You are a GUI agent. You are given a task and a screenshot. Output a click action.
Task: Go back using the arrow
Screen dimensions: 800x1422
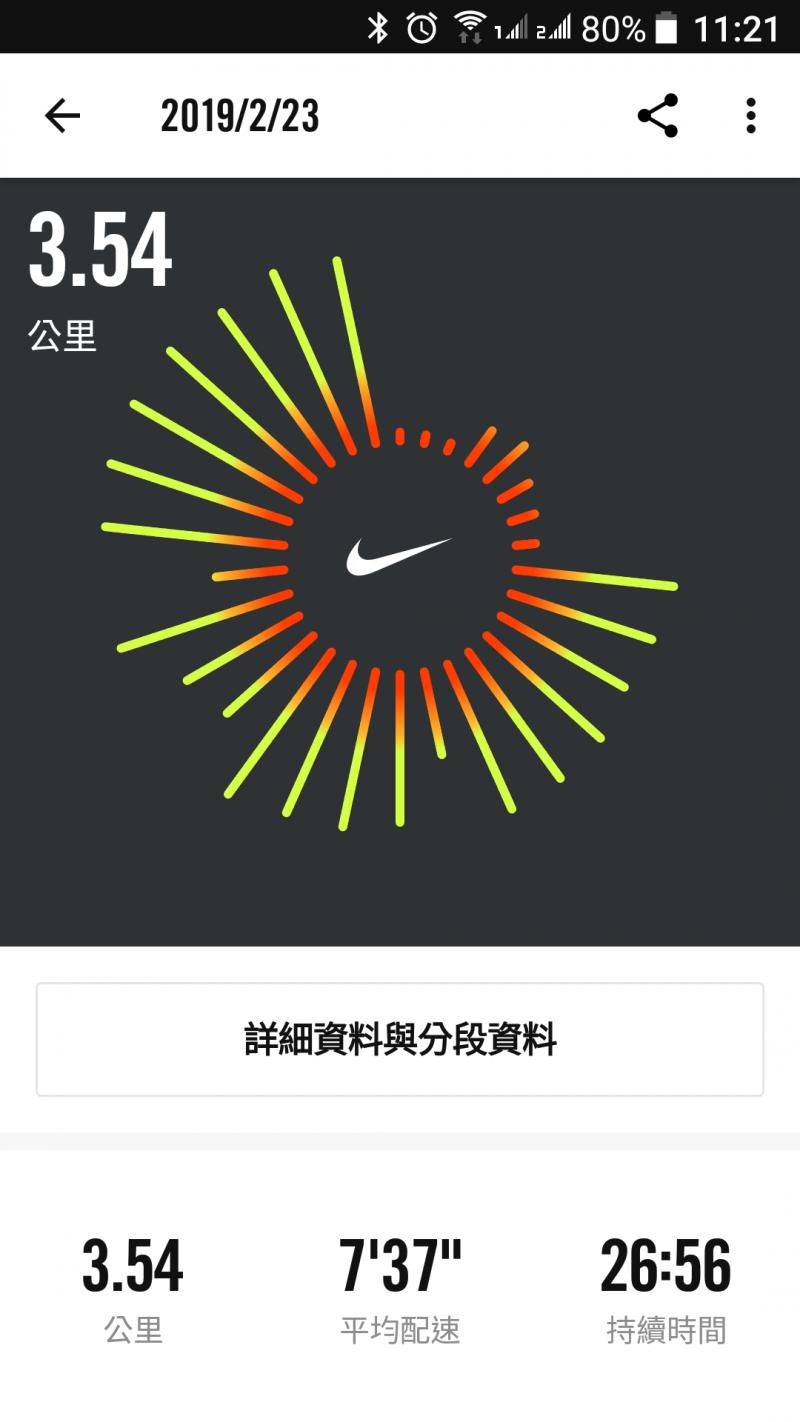pos(62,116)
